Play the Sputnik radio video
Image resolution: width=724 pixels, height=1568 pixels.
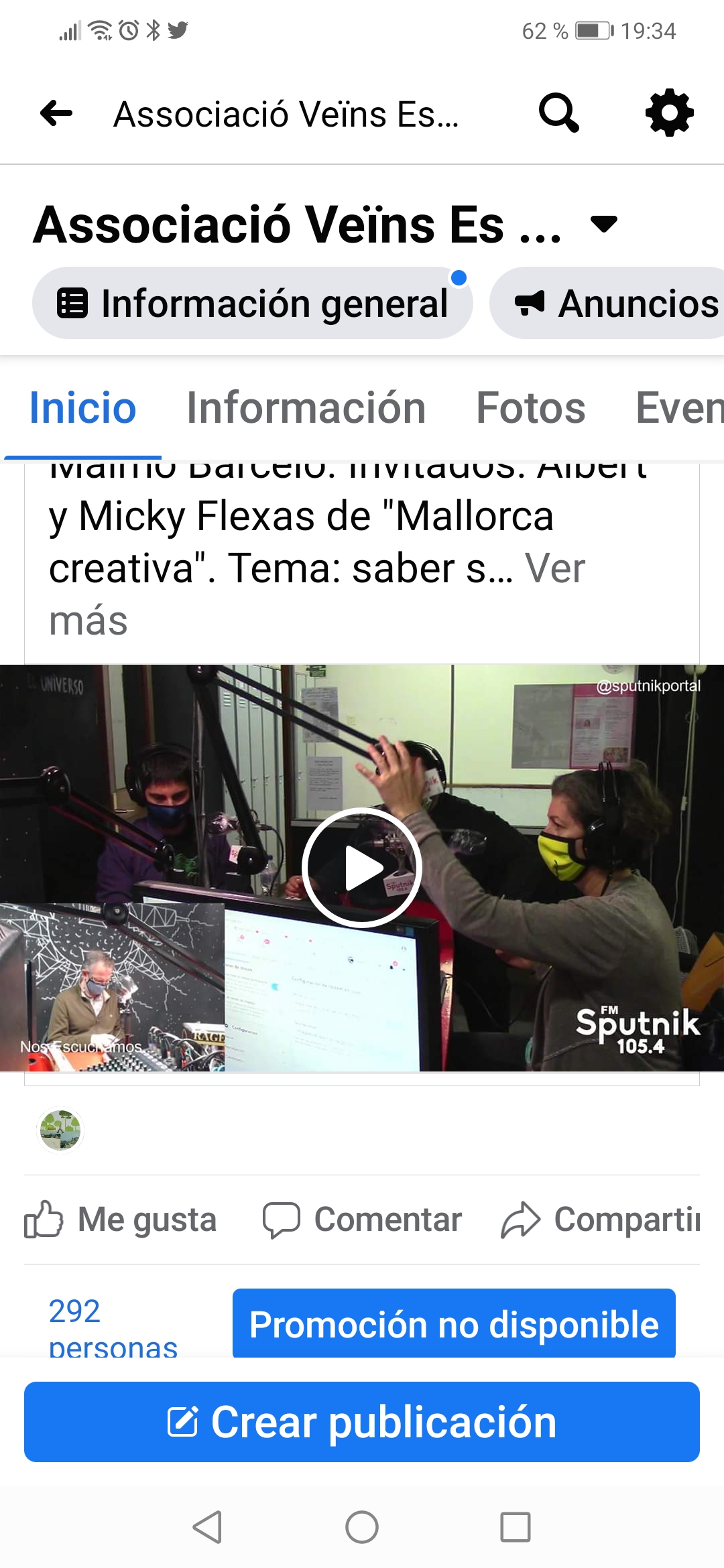[x=362, y=868]
